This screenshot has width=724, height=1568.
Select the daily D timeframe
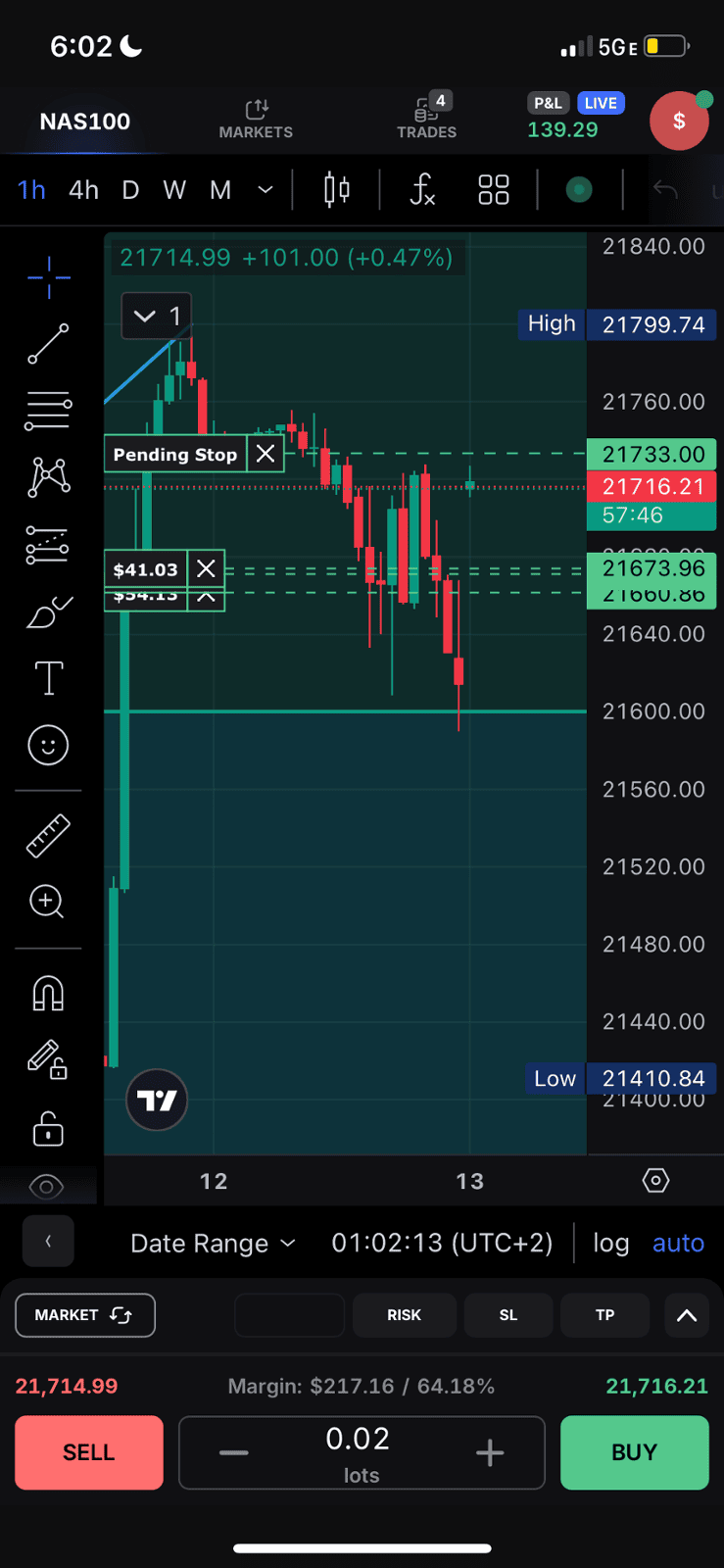coord(130,190)
